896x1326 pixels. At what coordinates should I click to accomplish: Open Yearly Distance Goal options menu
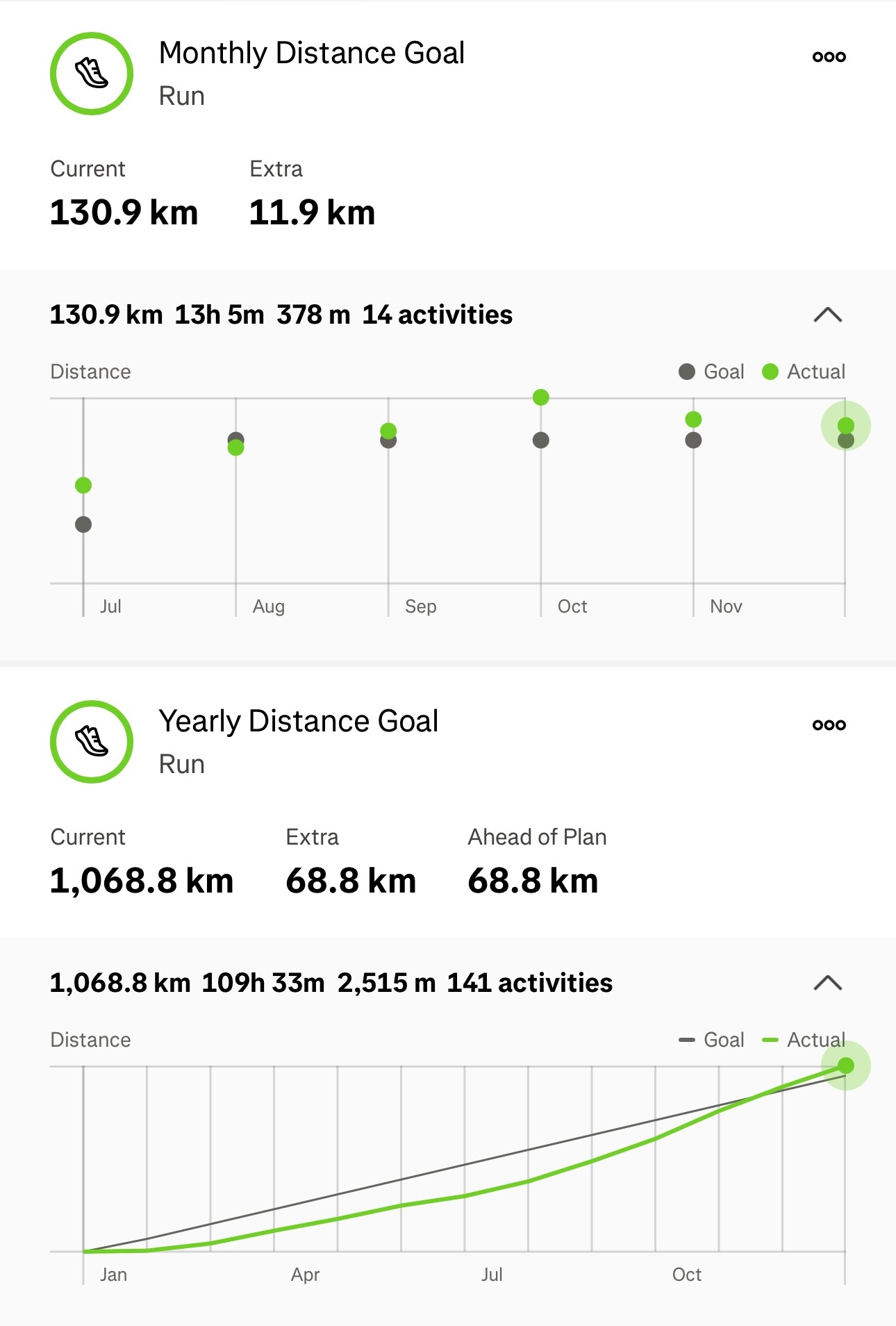coord(829,724)
